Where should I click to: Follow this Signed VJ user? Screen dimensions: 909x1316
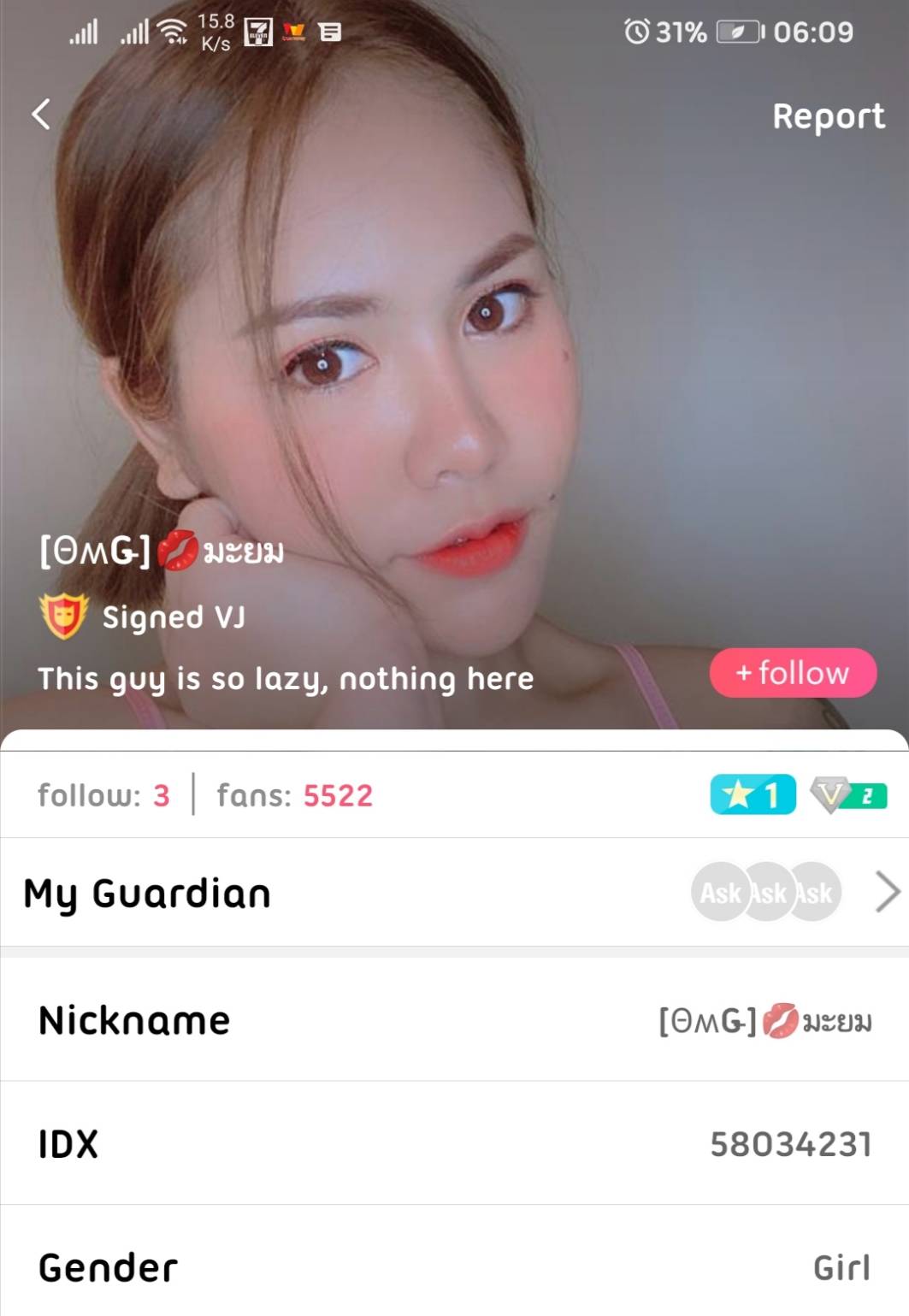point(793,673)
